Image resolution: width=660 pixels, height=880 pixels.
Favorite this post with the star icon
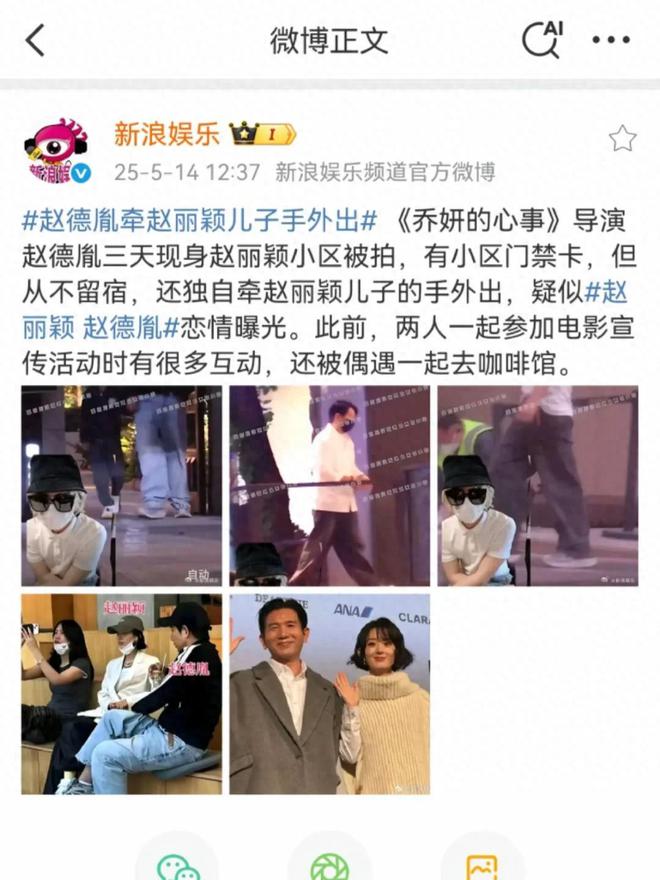[x=622, y=138]
